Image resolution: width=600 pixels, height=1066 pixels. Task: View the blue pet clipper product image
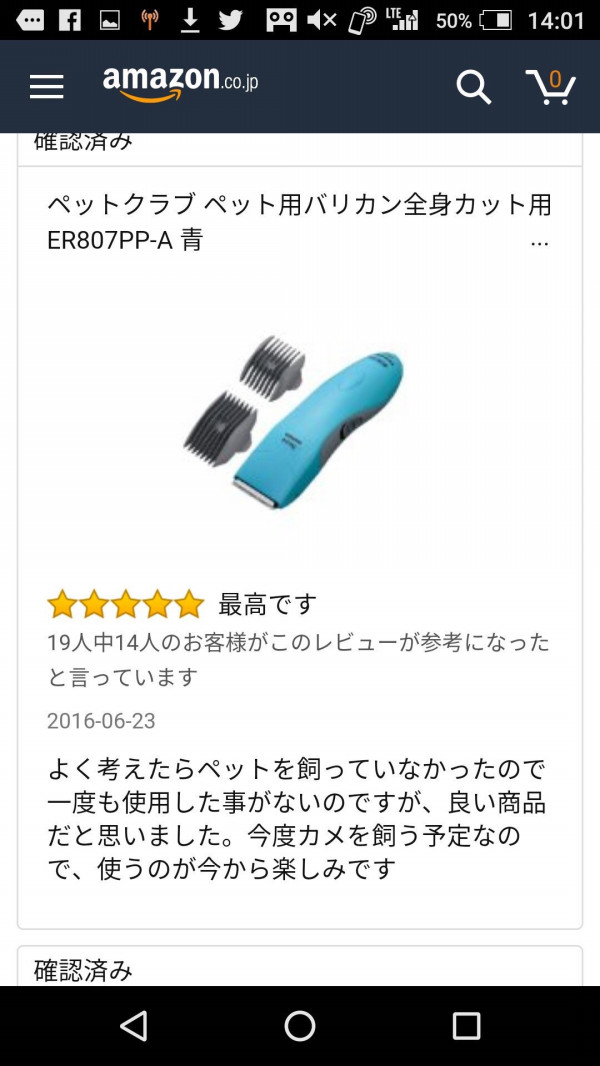[x=296, y=420]
